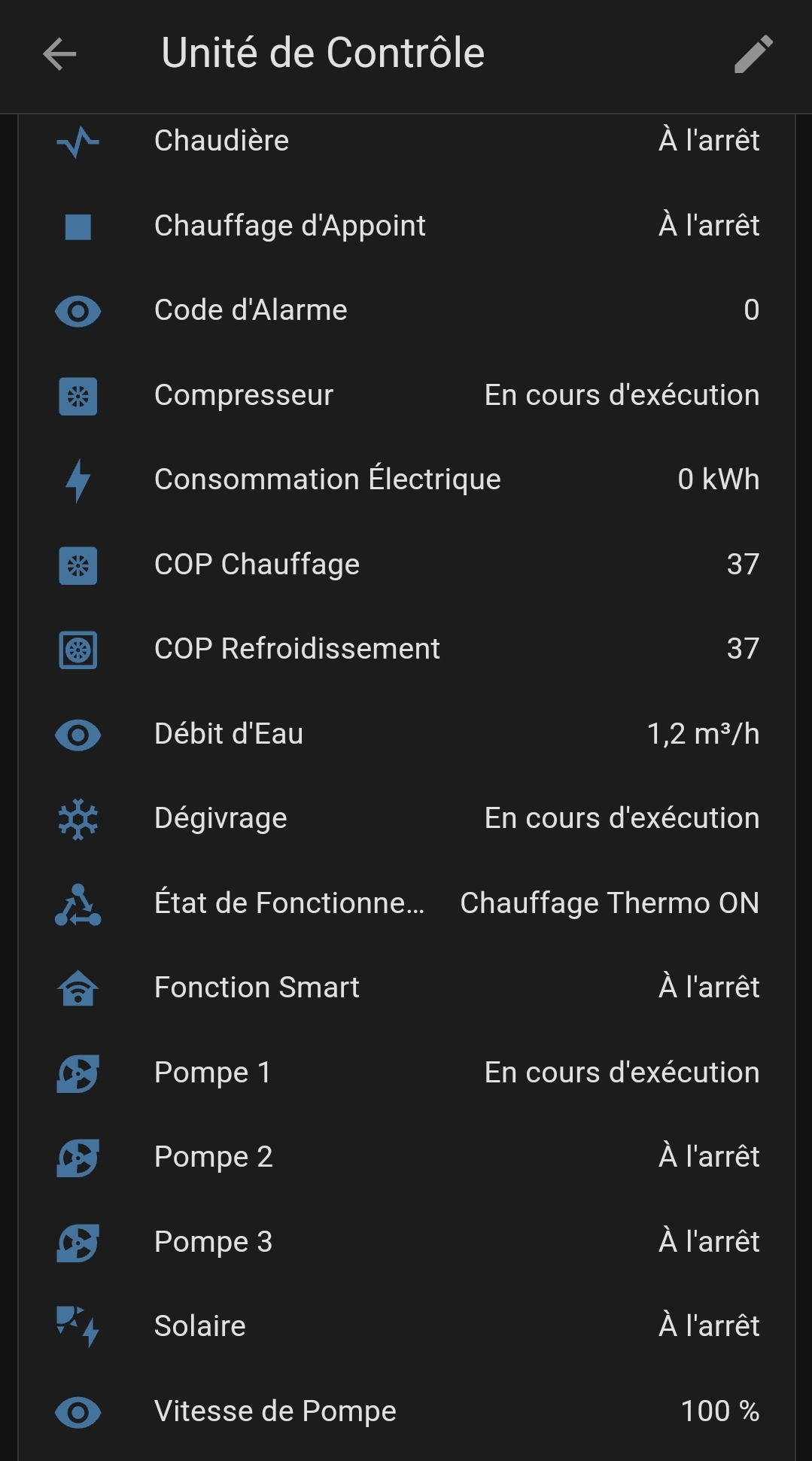Screen dimensions: 812x1461
Task: Open Pompe 2 details
Action: [x=406, y=1157]
